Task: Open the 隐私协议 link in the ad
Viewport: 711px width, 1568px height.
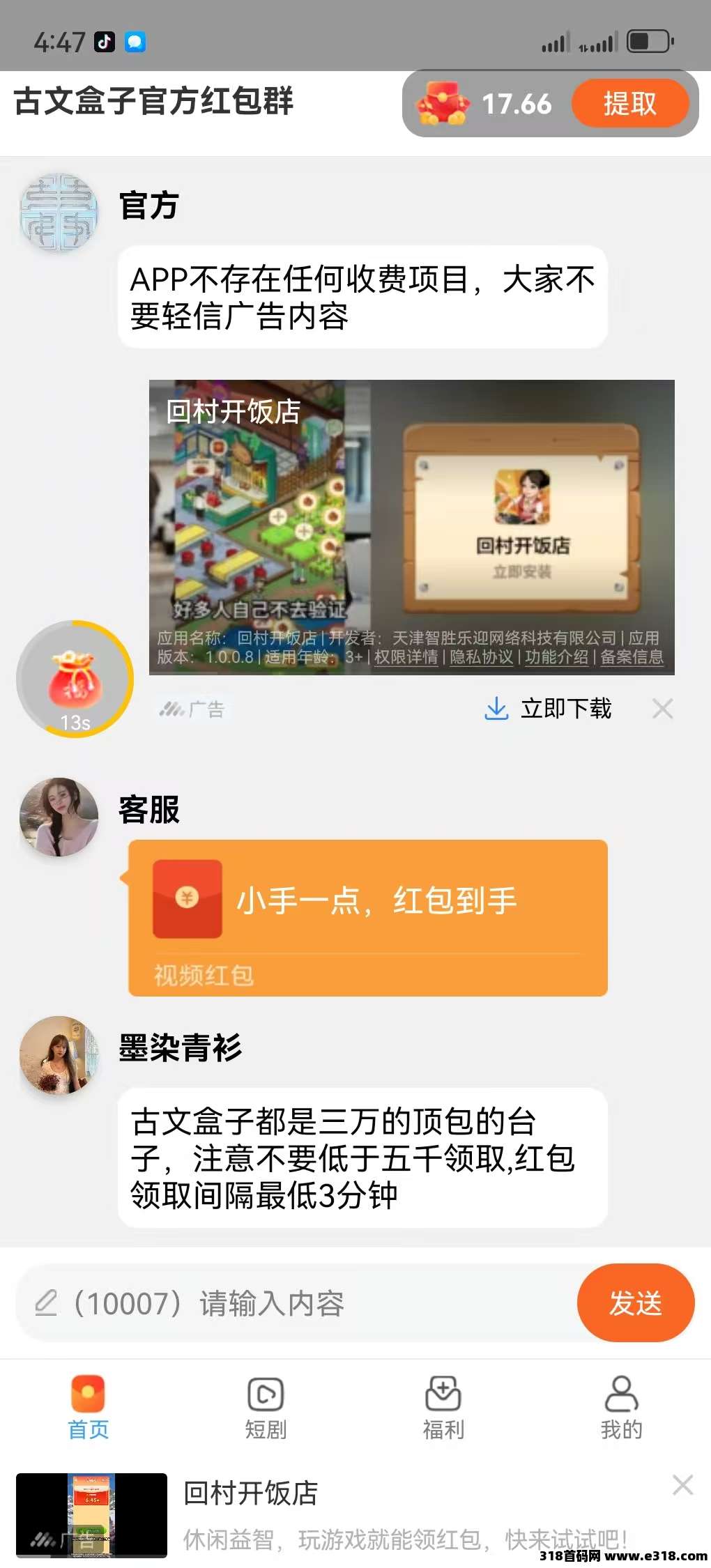Action: pyautogui.click(x=482, y=657)
